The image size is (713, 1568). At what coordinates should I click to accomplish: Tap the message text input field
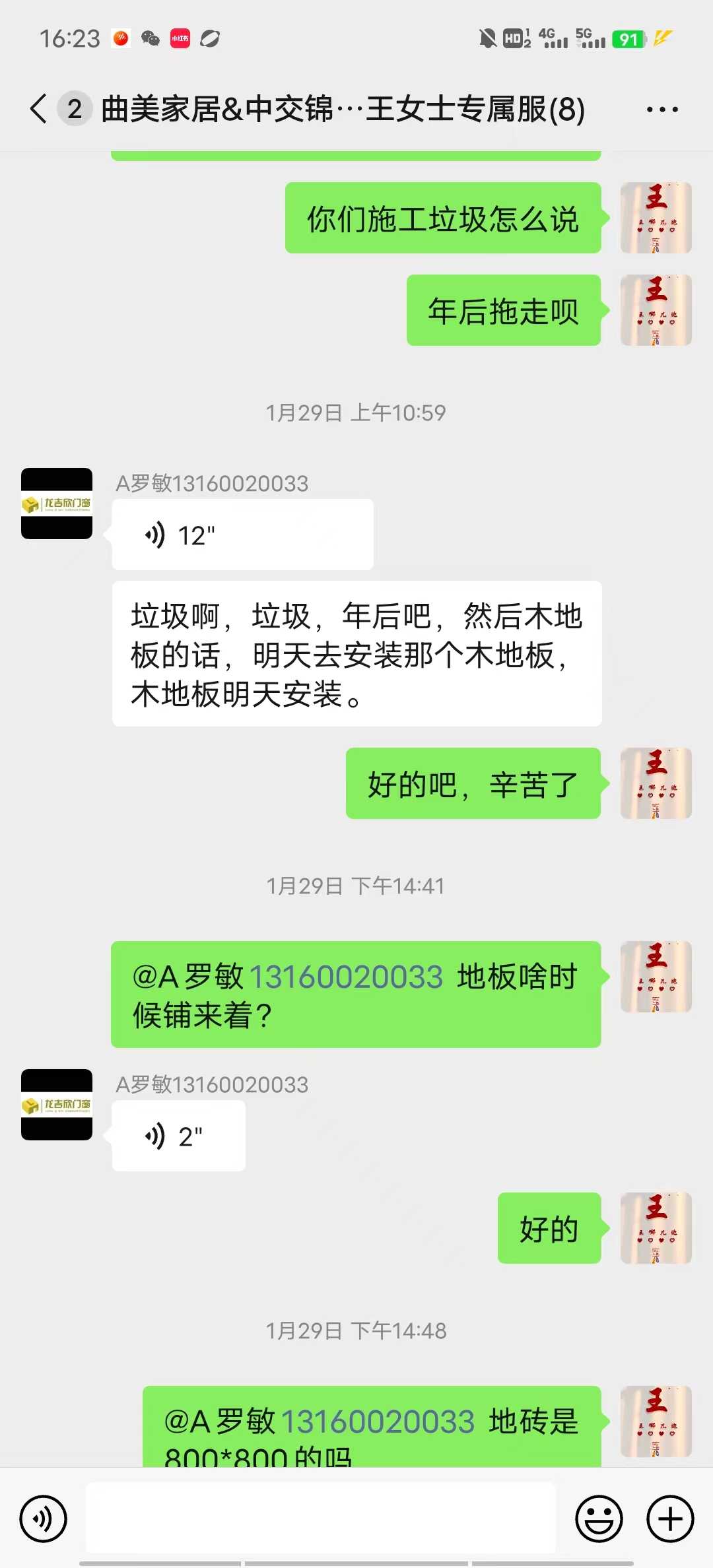click(321, 1519)
